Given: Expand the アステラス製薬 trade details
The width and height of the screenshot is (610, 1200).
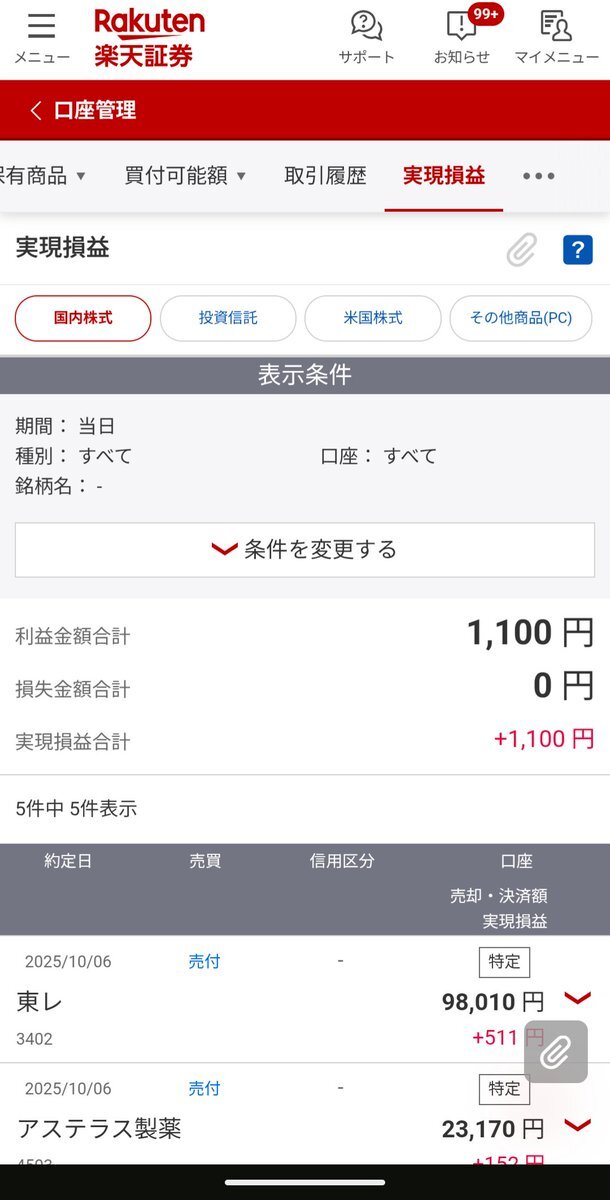Looking at the screenshot, I should (x=577, y=1126).
